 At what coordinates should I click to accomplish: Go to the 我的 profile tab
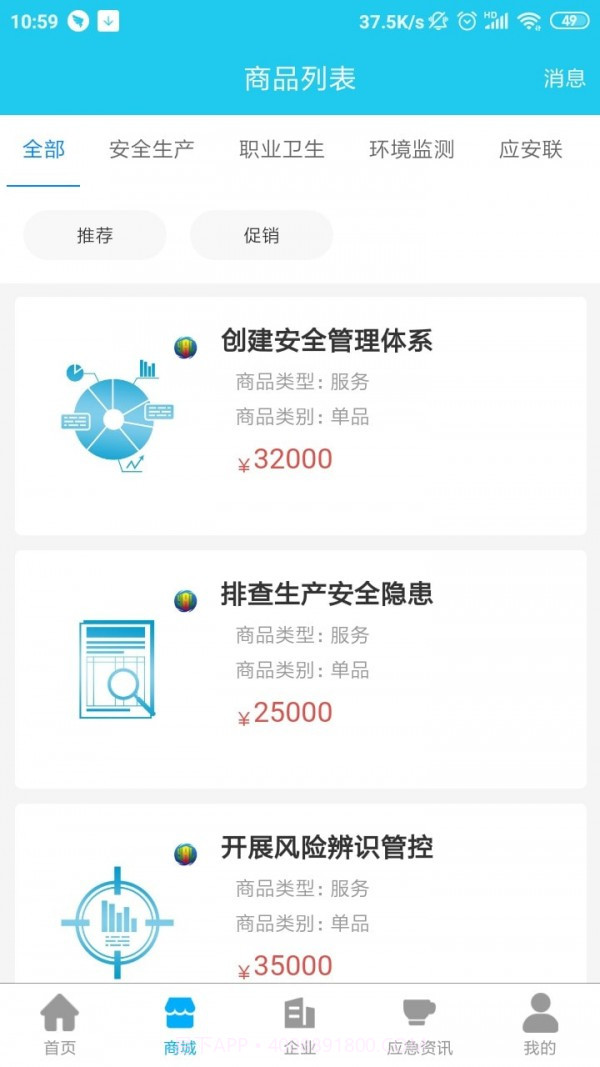[x=540, y=1026]
